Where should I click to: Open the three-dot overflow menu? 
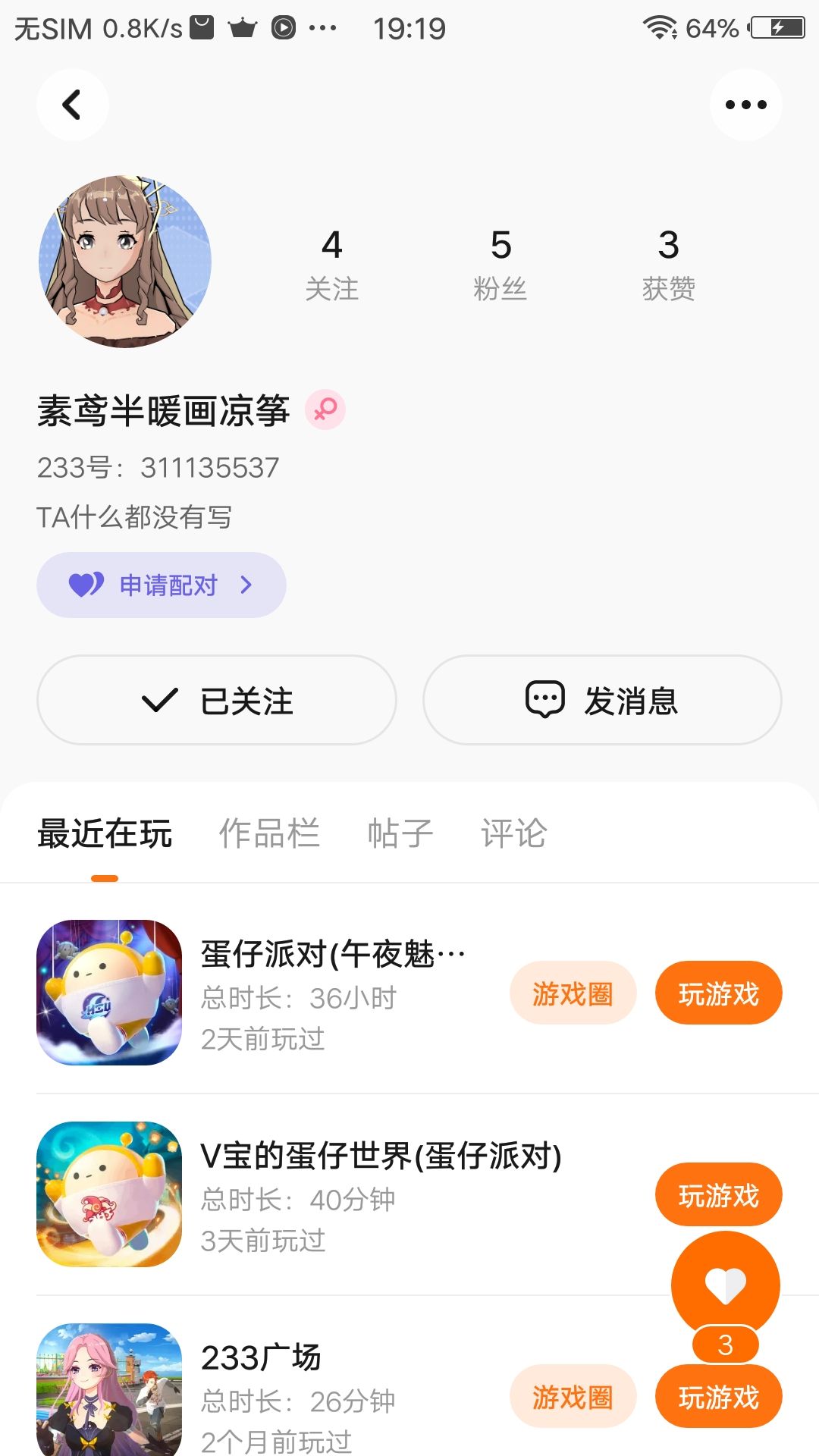coord(745,105)
